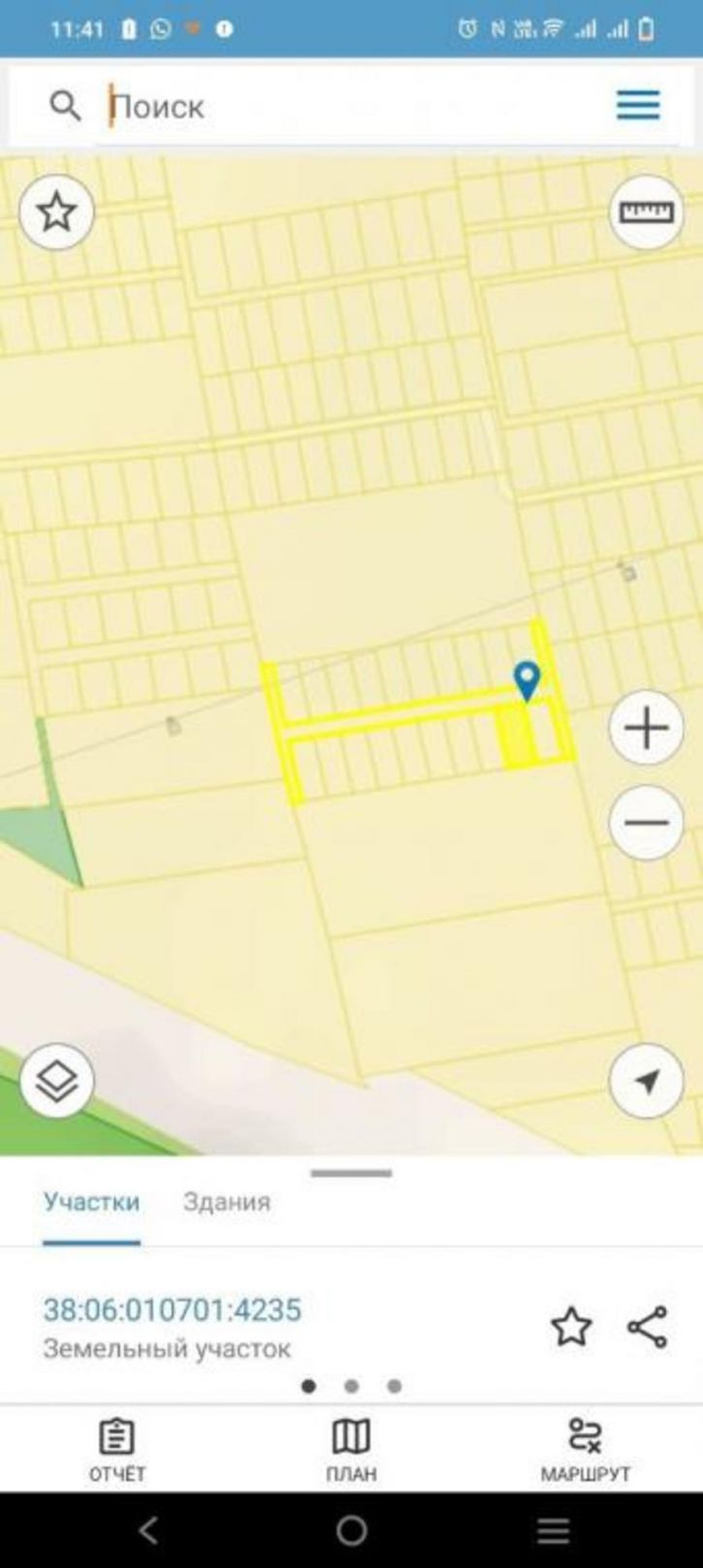Open the План view

point(351,1450)
